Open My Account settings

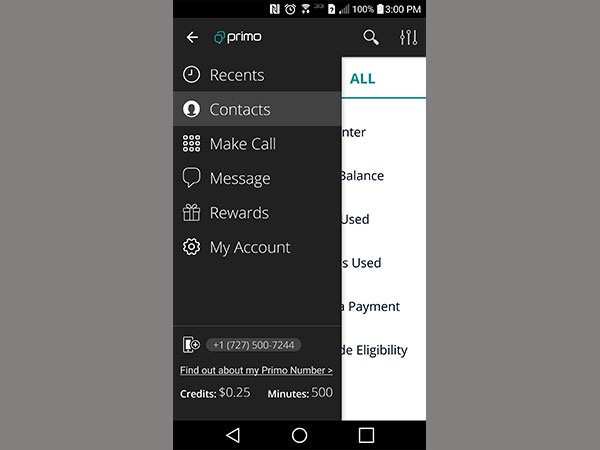pyautogui.click(x=249, y=247)
